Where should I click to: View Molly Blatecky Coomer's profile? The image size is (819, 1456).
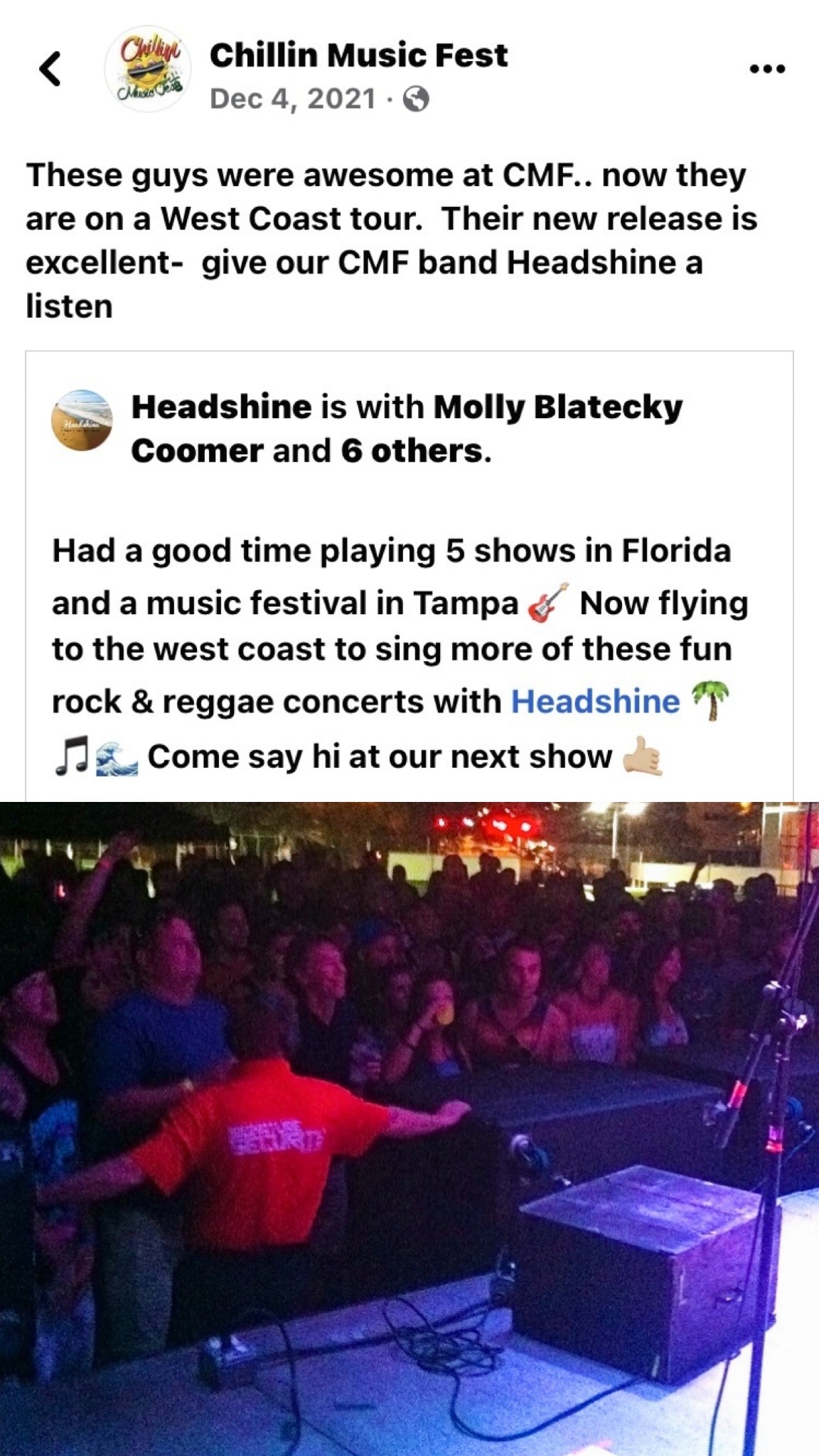click(x=407, y=429)
